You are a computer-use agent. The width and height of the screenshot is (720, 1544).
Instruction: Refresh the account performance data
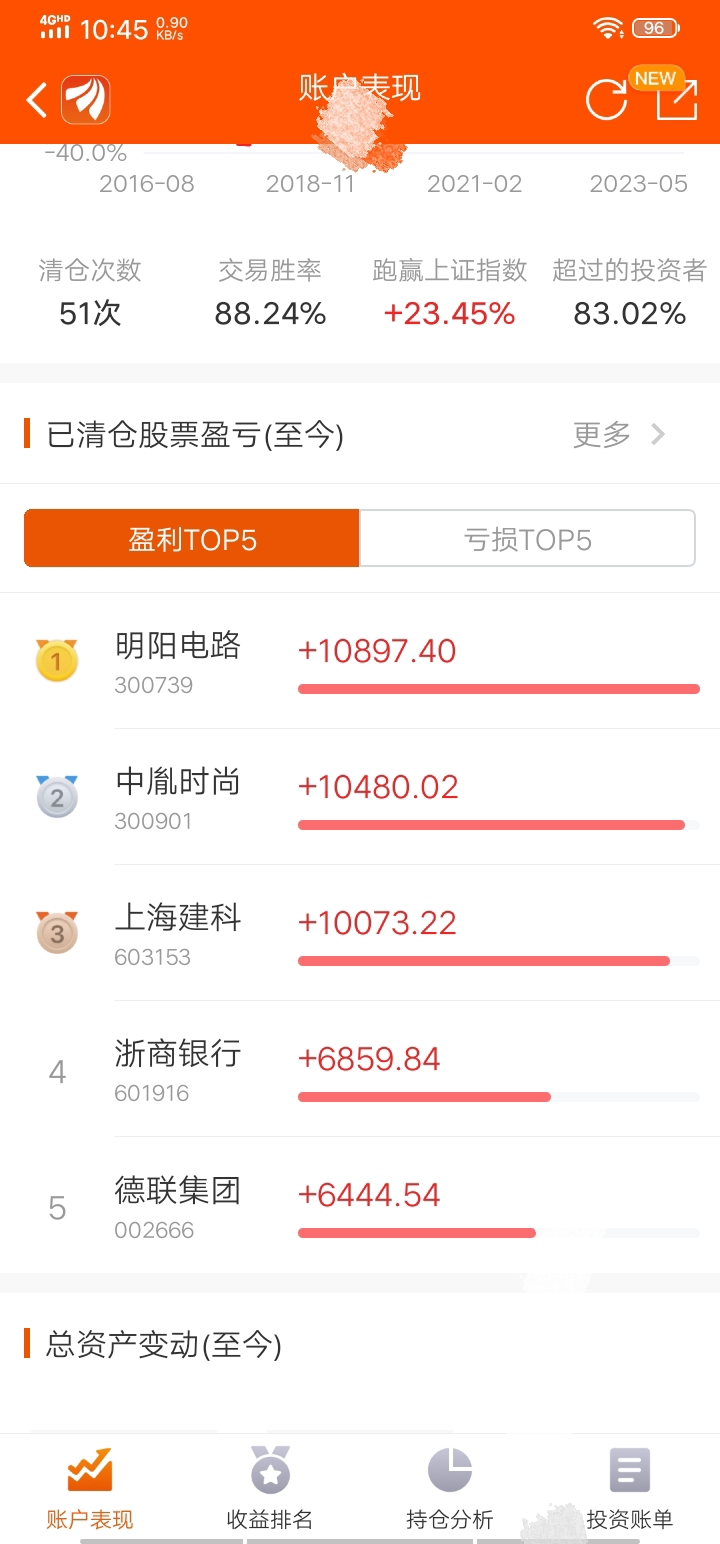[606, 100]
